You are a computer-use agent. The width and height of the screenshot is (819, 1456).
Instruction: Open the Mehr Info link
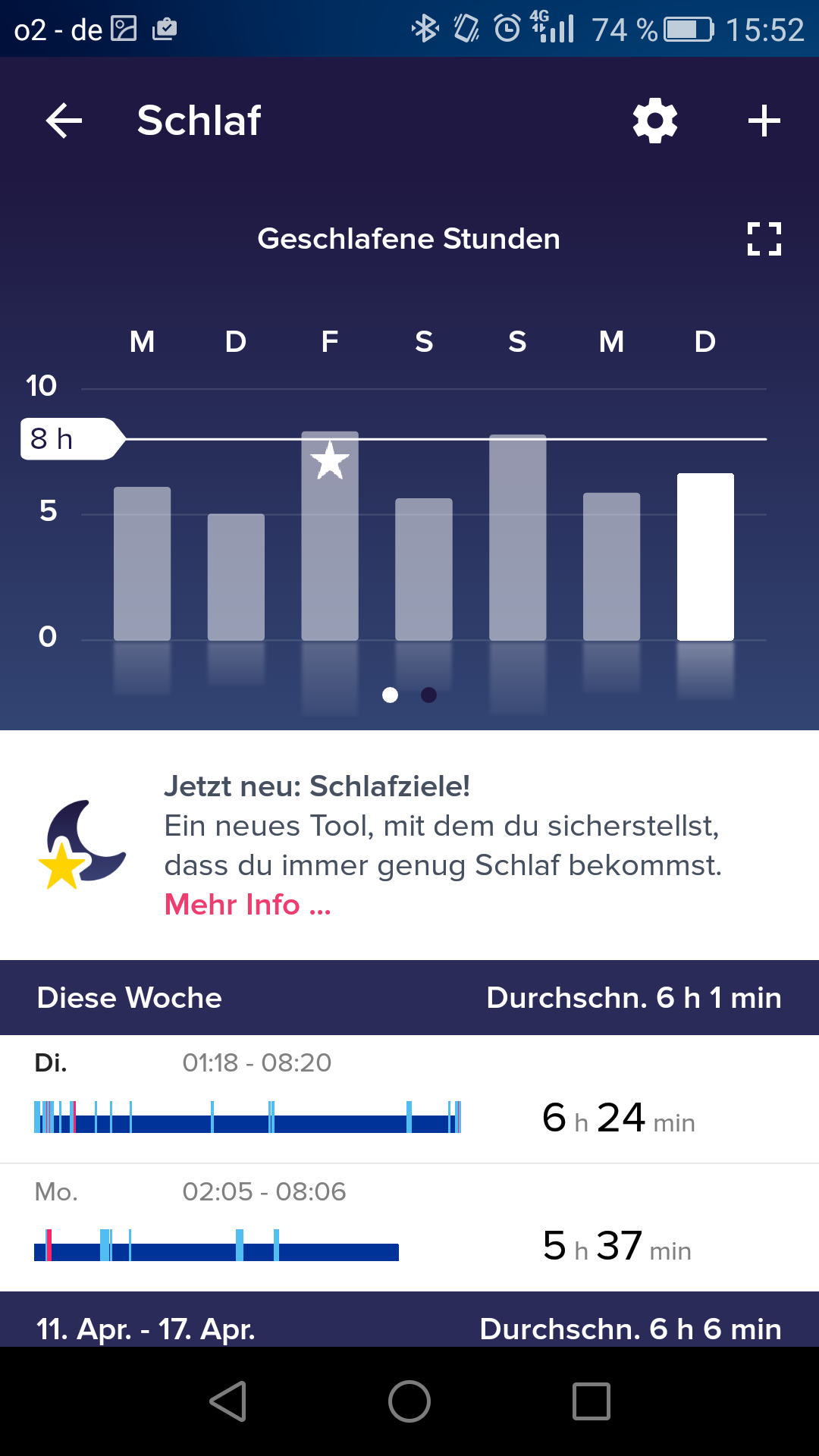(247, 905)
